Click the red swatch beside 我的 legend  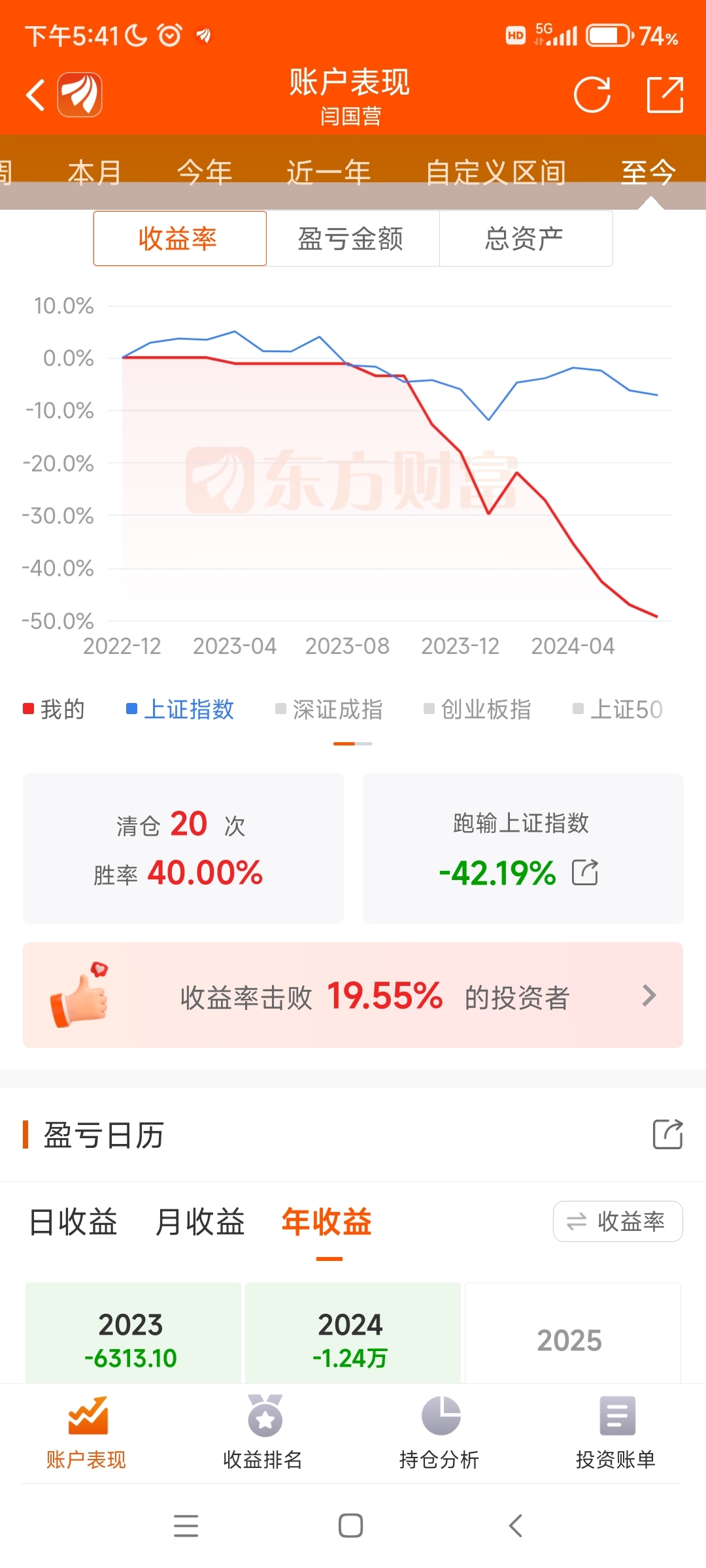(29, 708)
